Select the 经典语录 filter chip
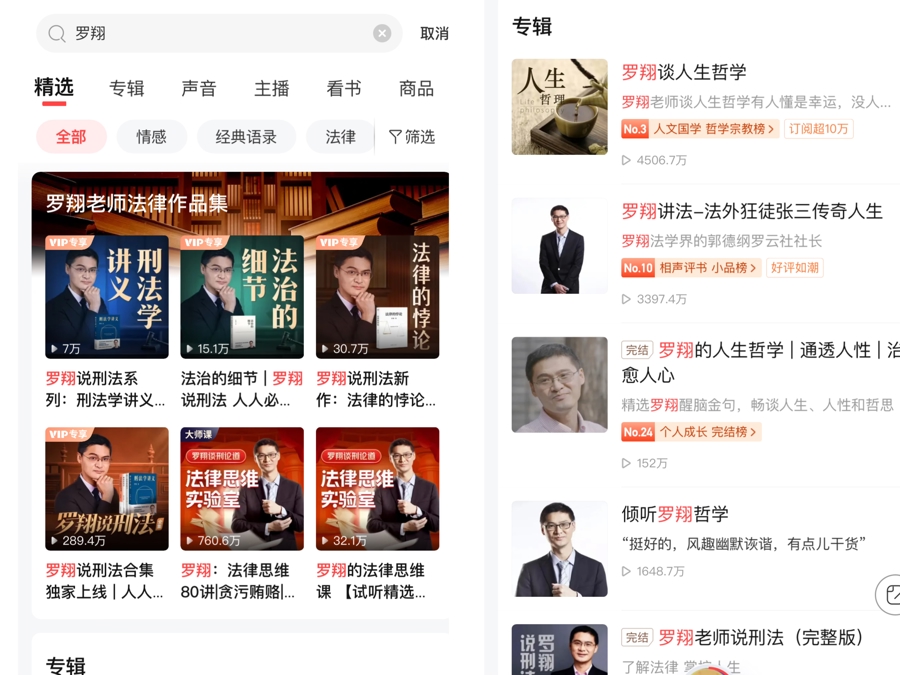 tap(246, 137)
